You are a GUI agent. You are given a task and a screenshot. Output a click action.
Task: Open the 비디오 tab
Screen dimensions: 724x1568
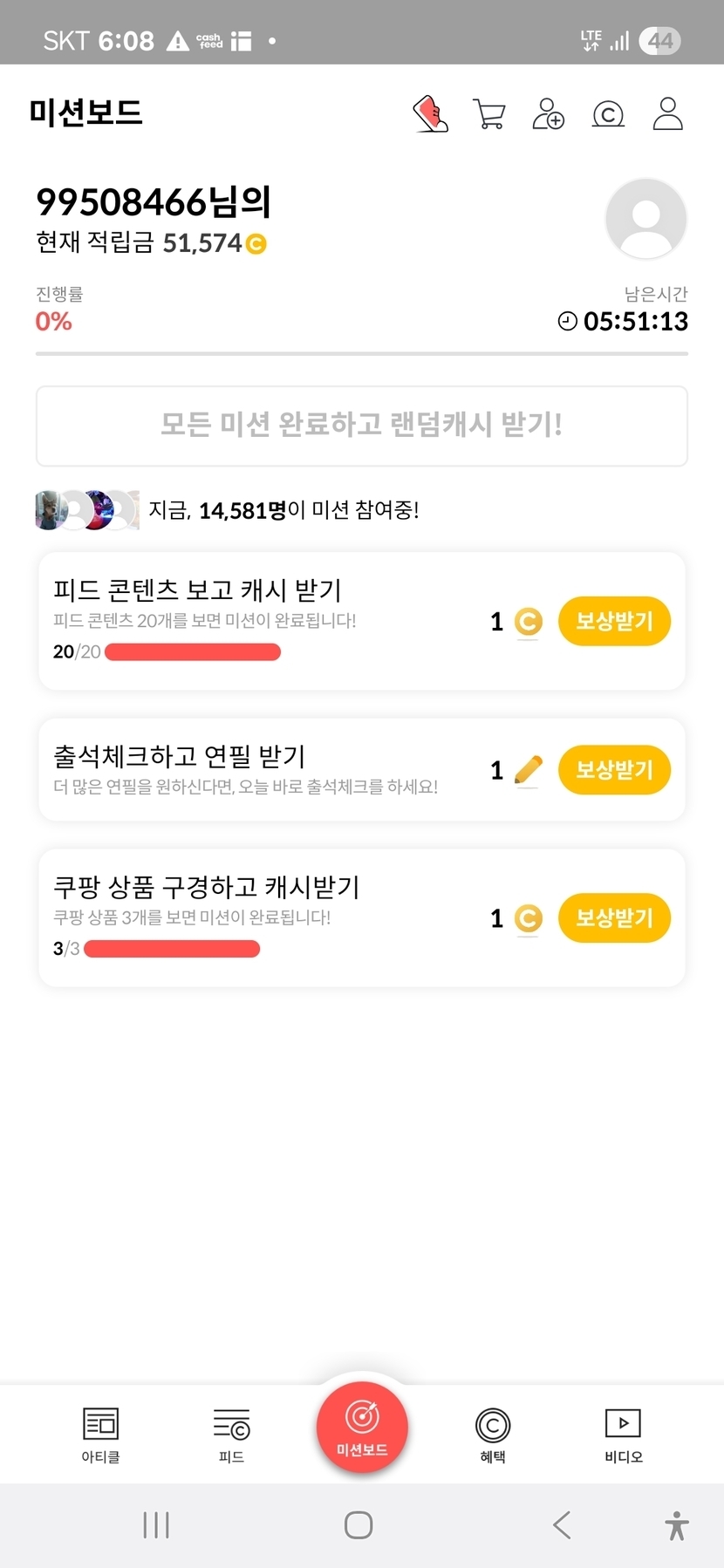click(623, 1435)
